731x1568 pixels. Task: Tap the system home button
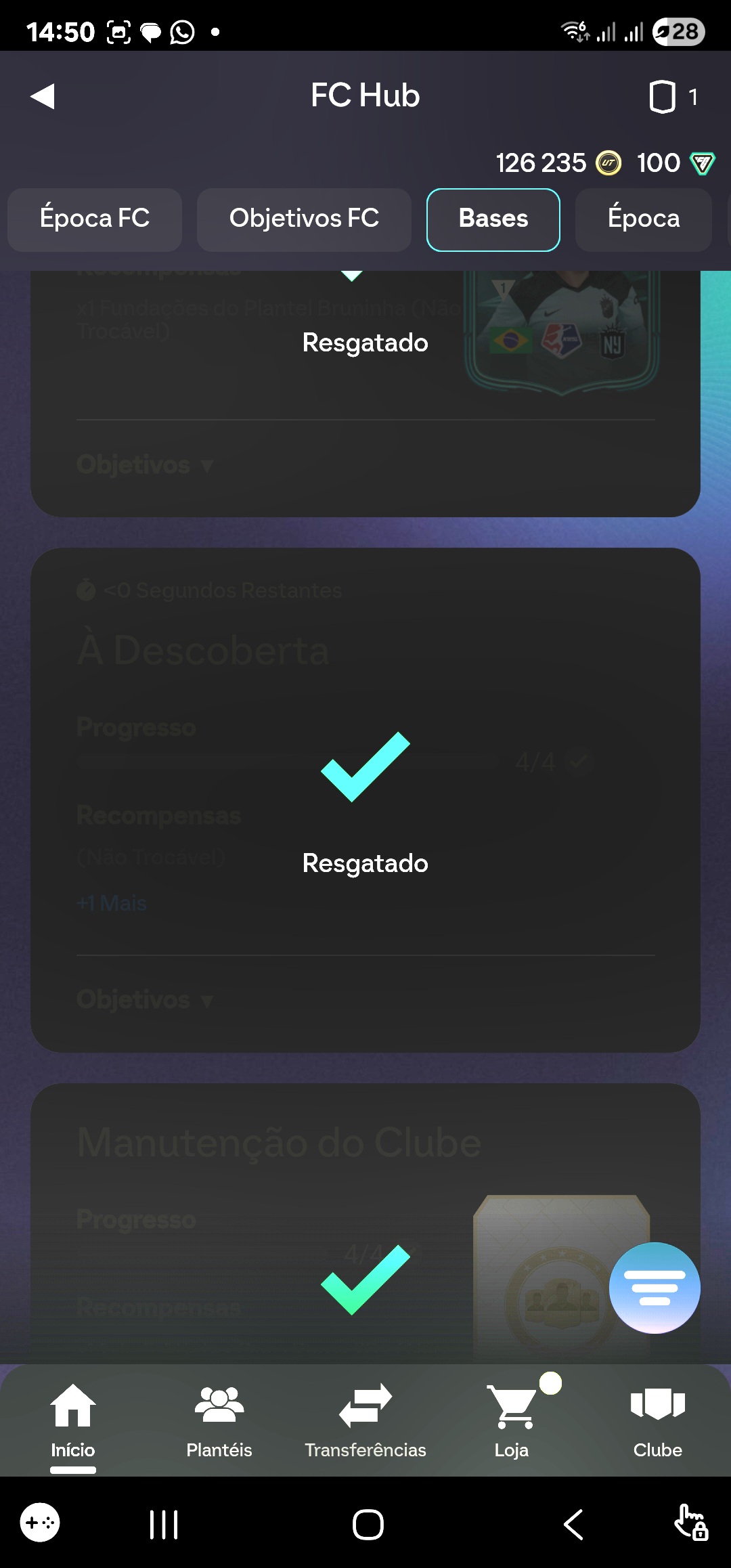[x=368, y=1525]
